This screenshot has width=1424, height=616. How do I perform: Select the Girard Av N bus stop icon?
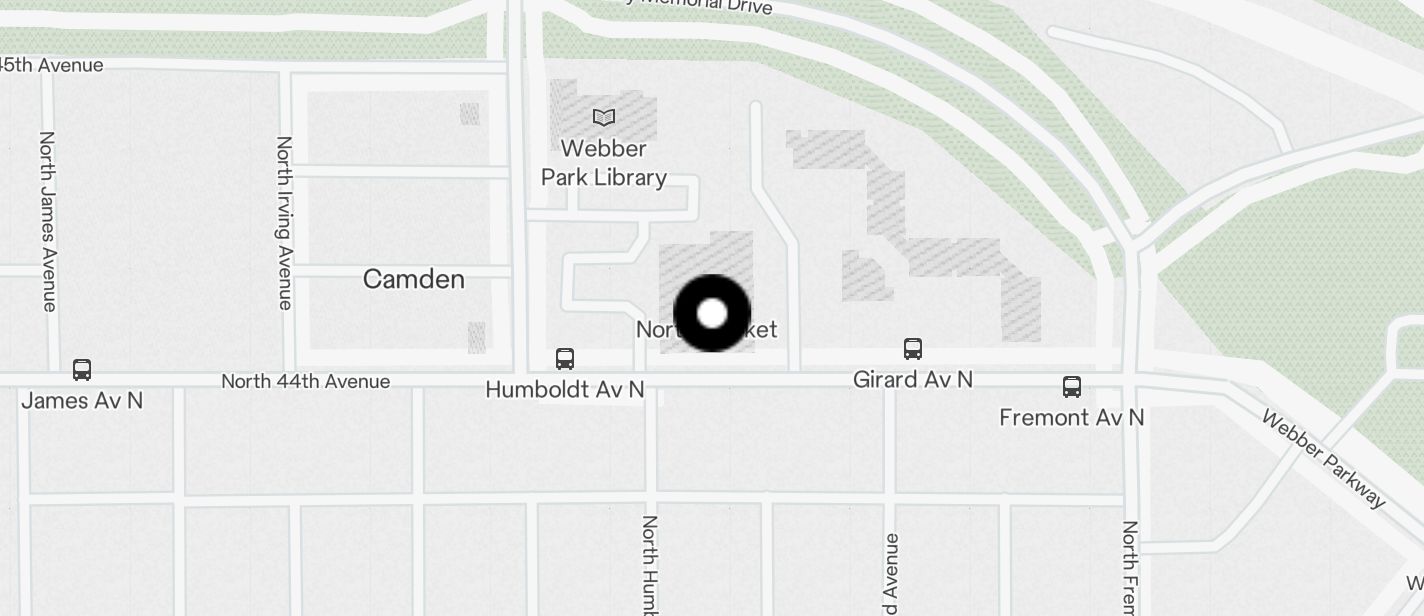(x=912, y=349)
